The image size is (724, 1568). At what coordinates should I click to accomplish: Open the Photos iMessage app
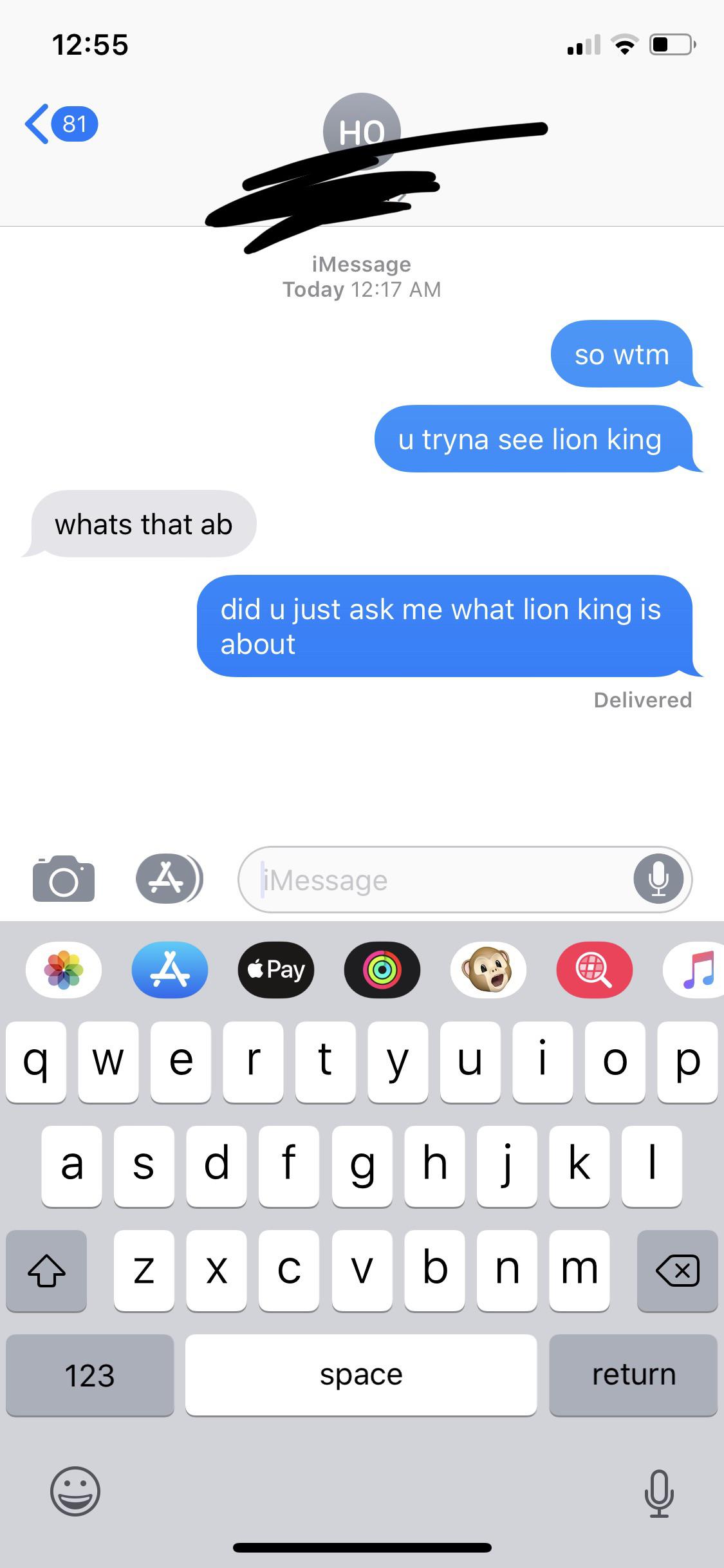63,970
